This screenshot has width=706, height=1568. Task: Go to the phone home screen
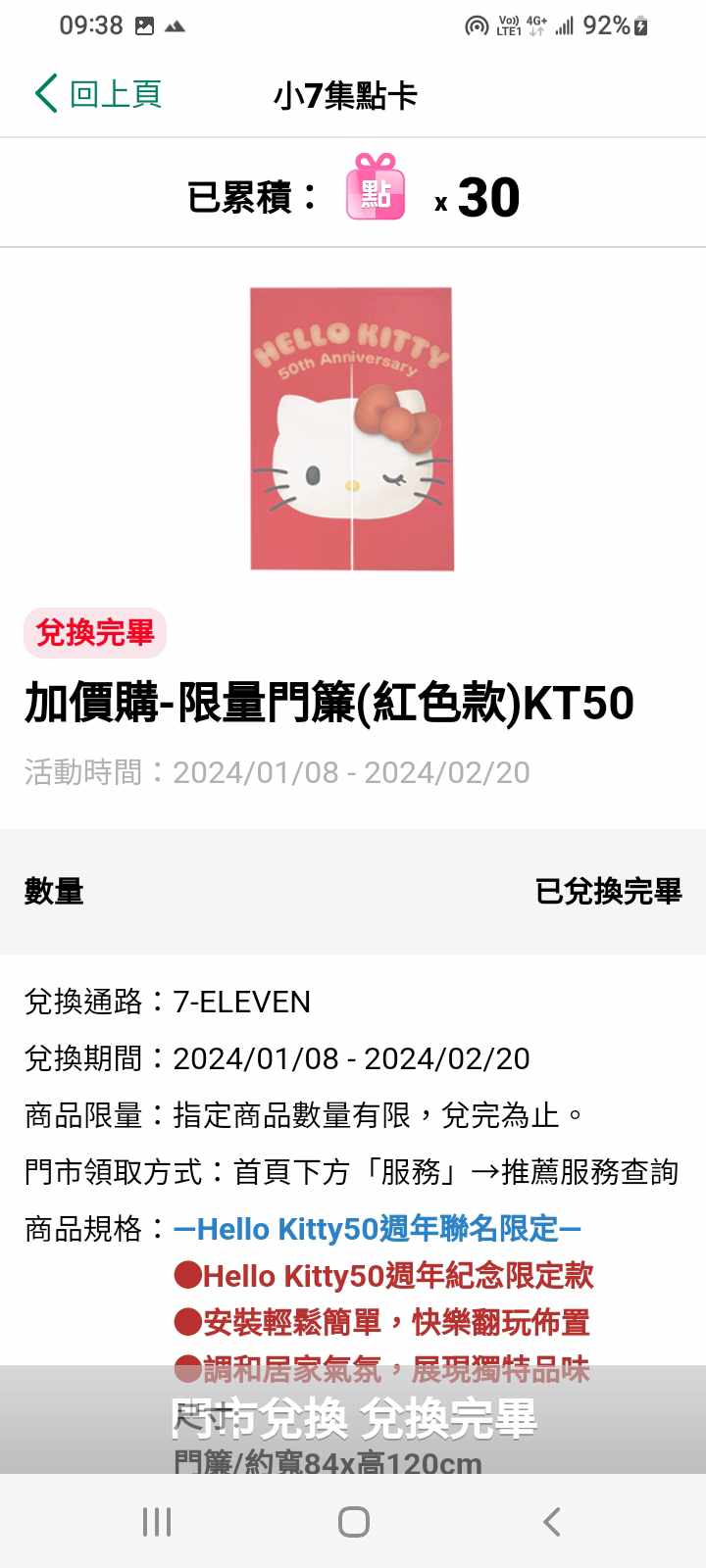tap(353, 1522)
